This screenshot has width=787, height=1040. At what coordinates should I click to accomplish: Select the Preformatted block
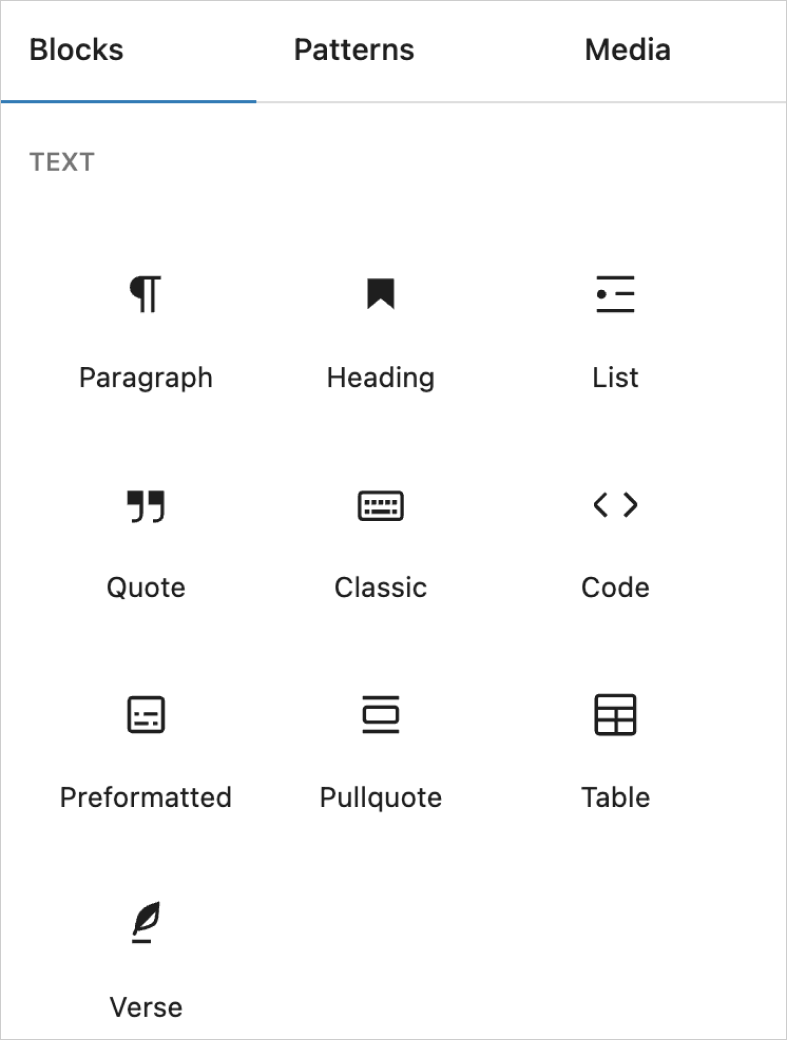146,750
